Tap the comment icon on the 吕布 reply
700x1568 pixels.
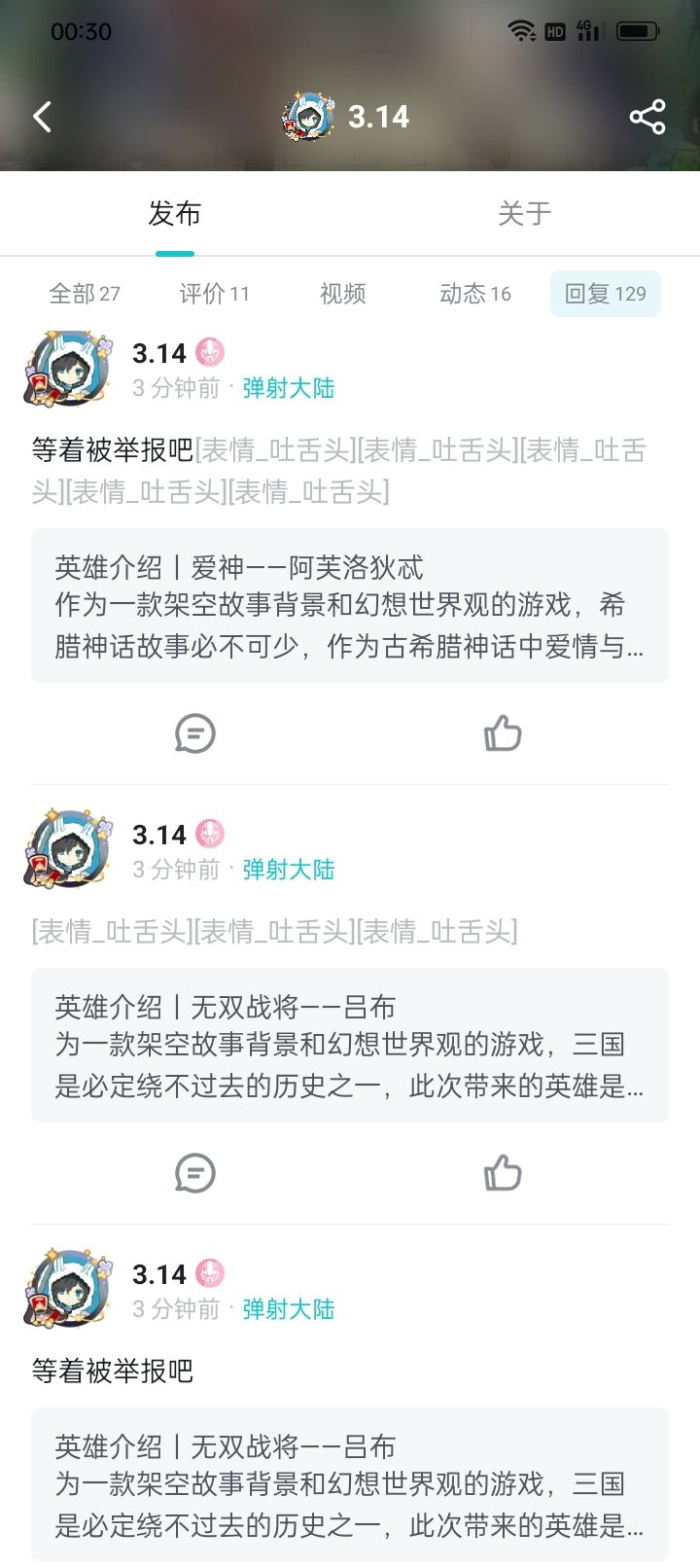pyautogui.click(x=194, y=1173)
